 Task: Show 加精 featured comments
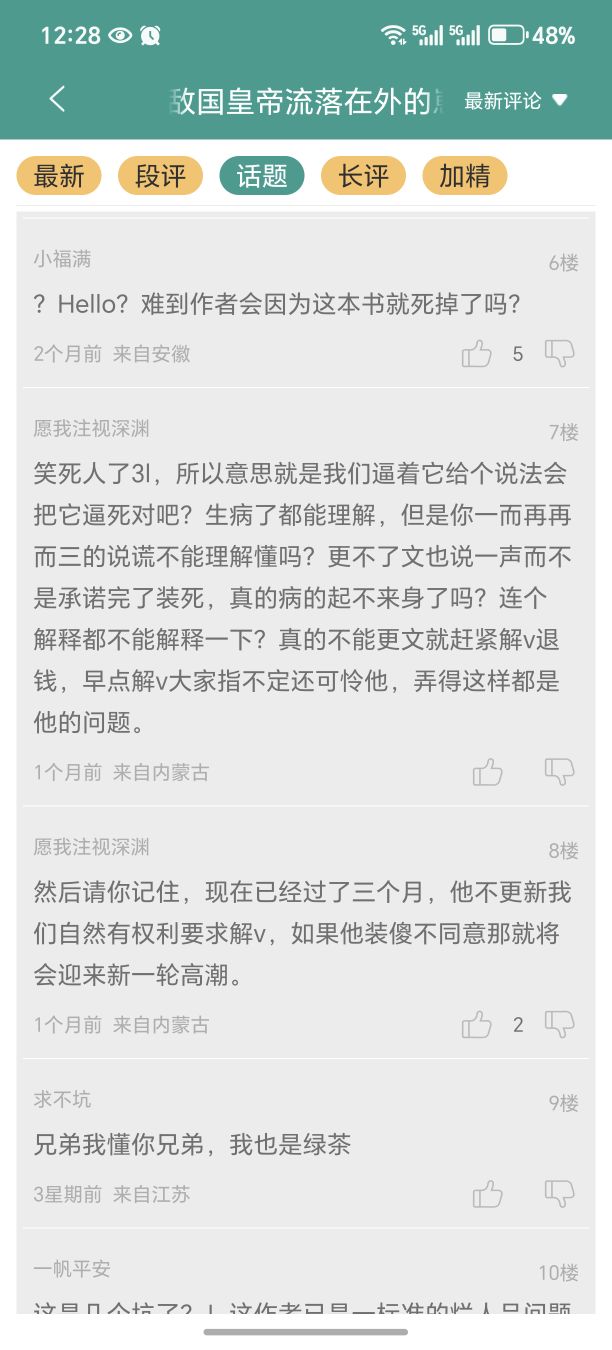[x=465, y=176]
